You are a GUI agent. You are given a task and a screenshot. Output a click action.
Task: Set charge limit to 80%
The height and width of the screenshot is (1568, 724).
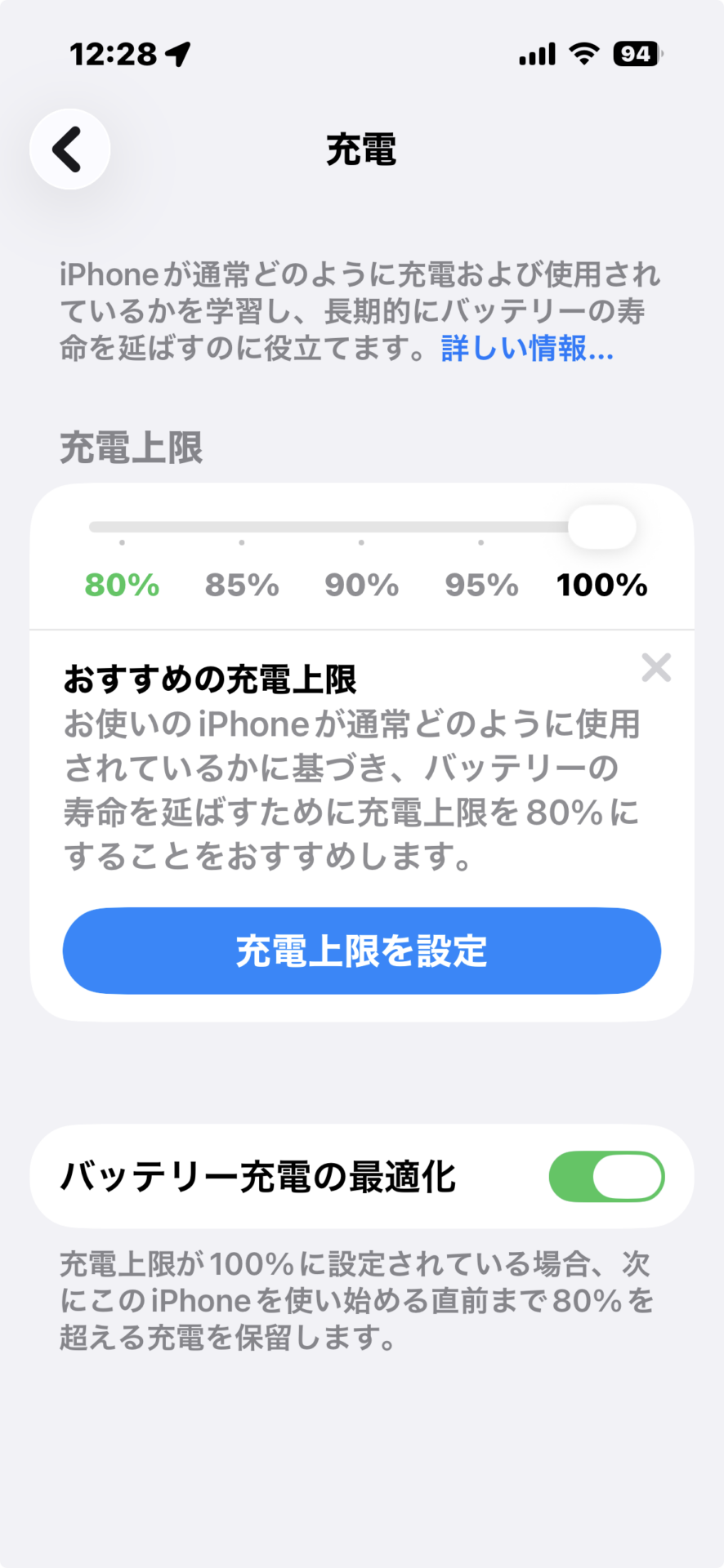(x=122, y=584)
